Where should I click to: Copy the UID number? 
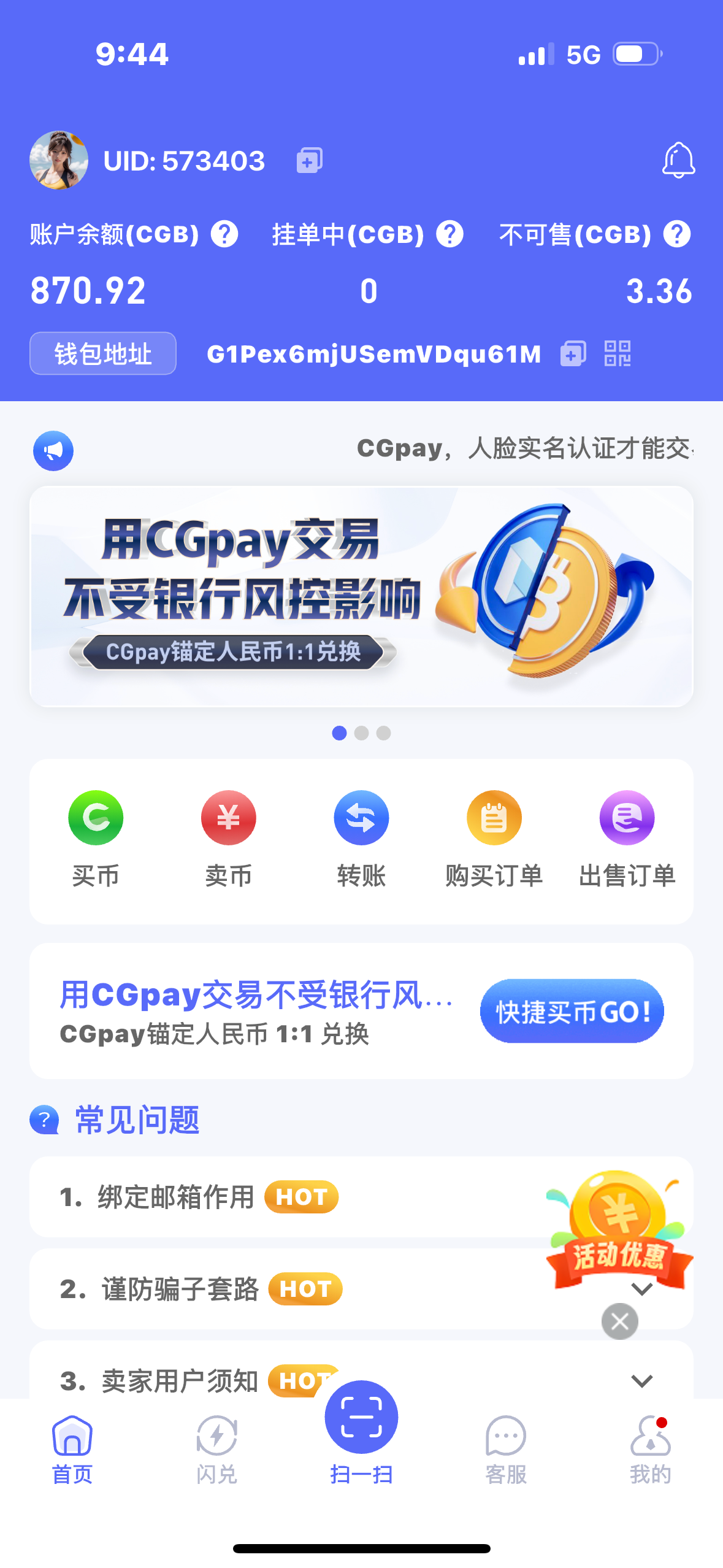pos(309,161)
